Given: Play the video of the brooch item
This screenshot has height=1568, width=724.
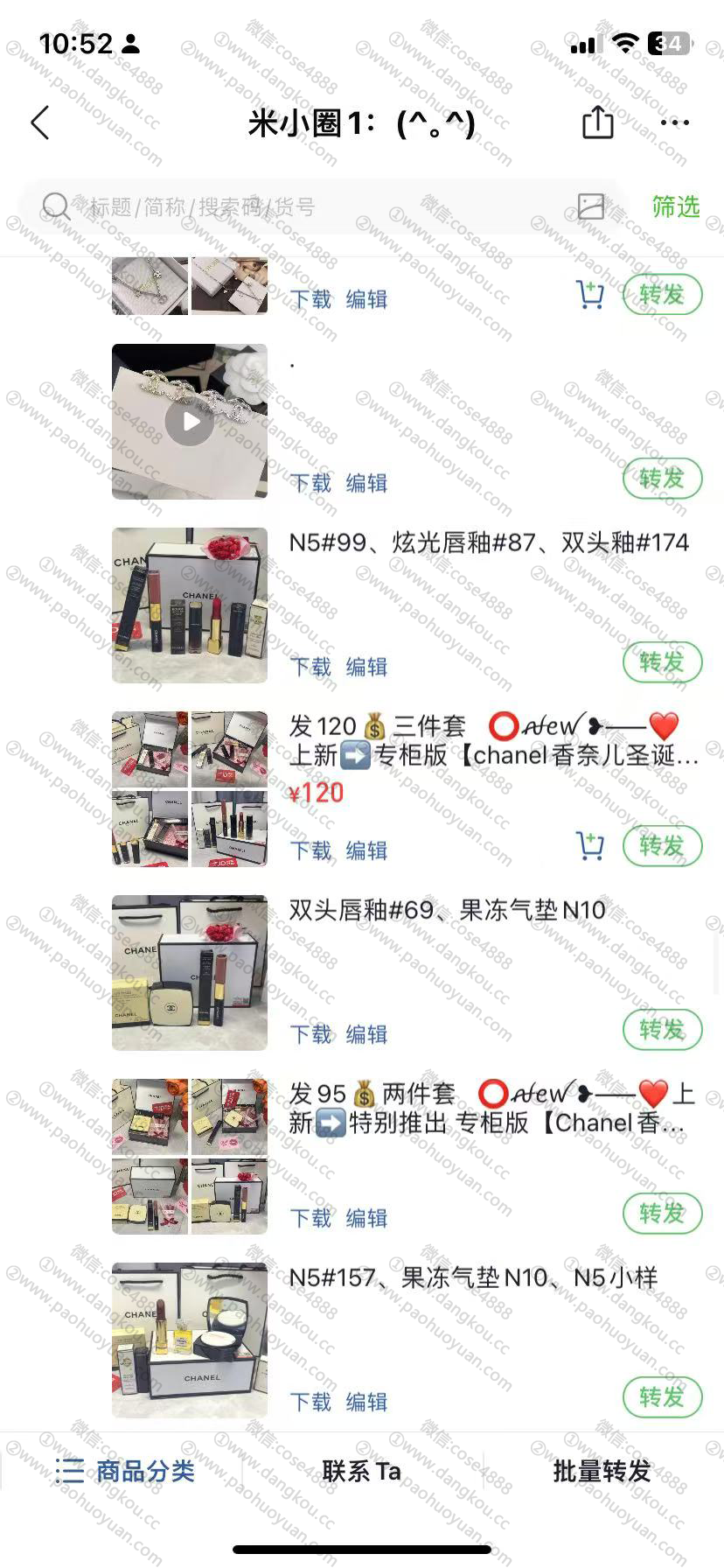Looking at the screenshot, I should coord(190,422).
